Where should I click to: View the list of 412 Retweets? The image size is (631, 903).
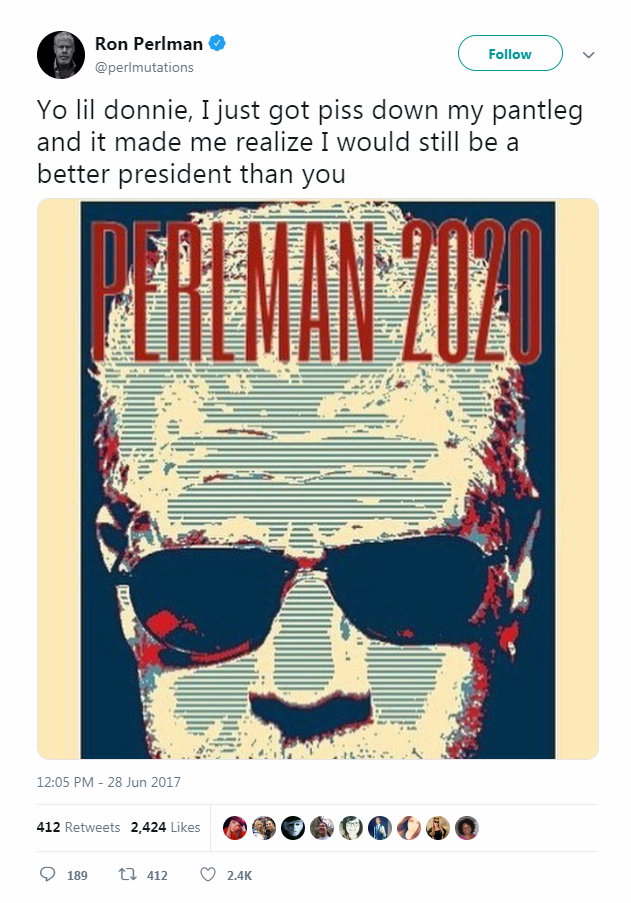[x=78, y=827]
